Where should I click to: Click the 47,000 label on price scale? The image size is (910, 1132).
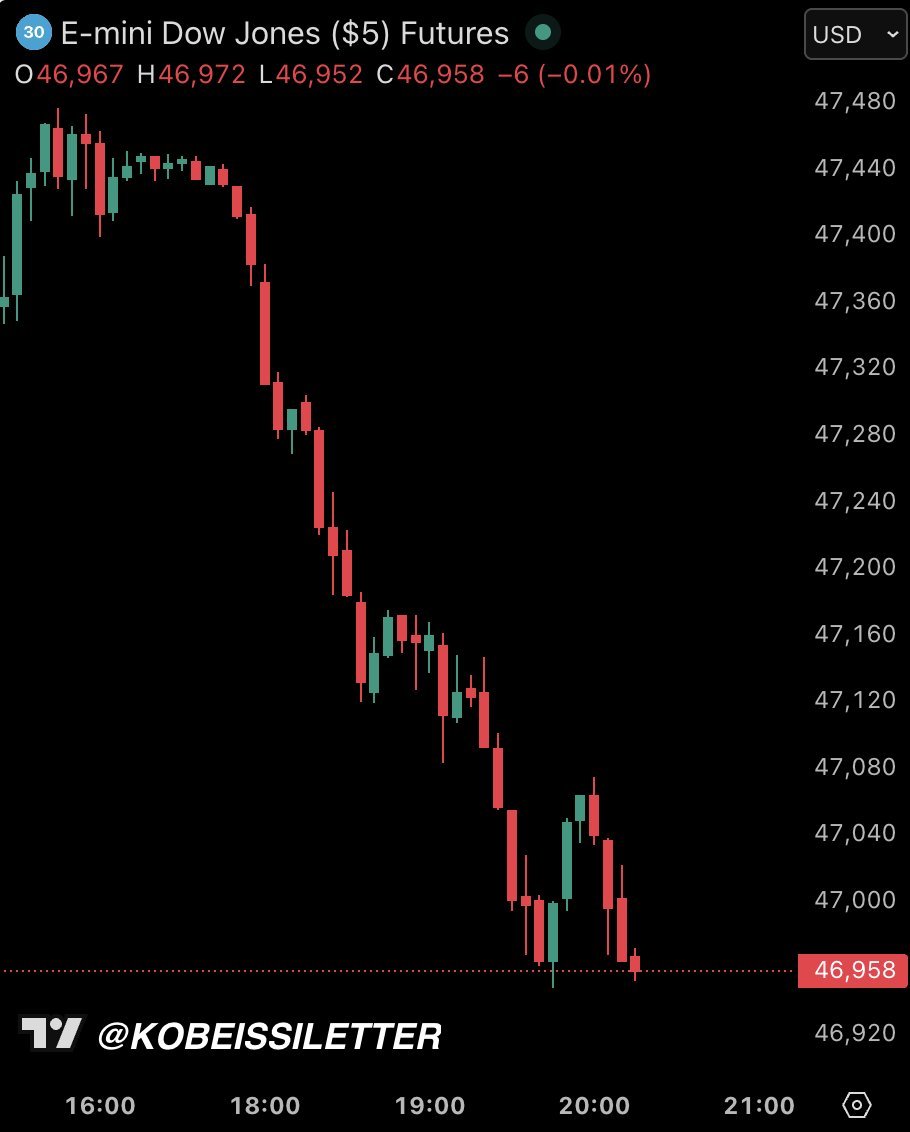tap(856, 900)
